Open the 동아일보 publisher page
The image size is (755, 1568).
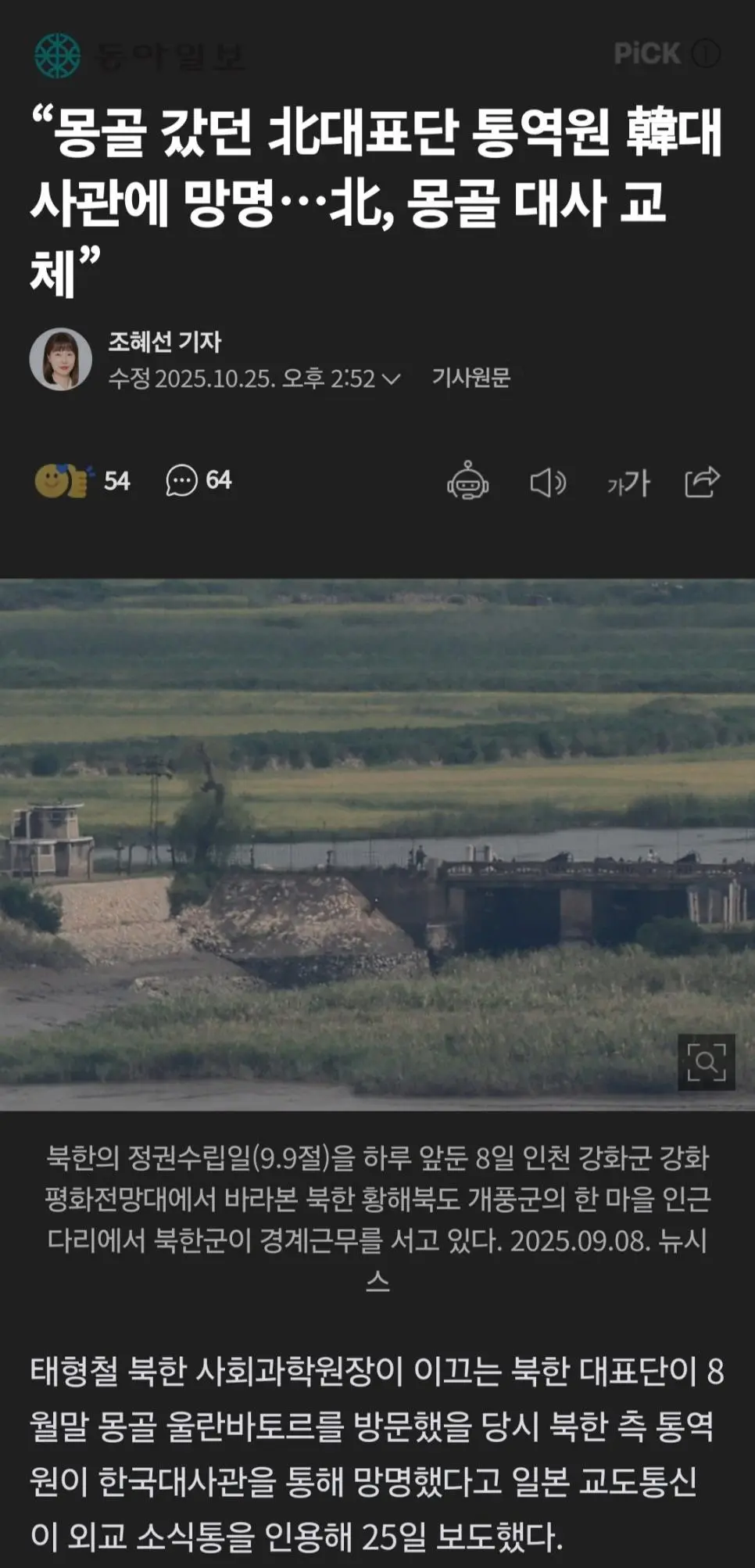click(x=139, y=56)
